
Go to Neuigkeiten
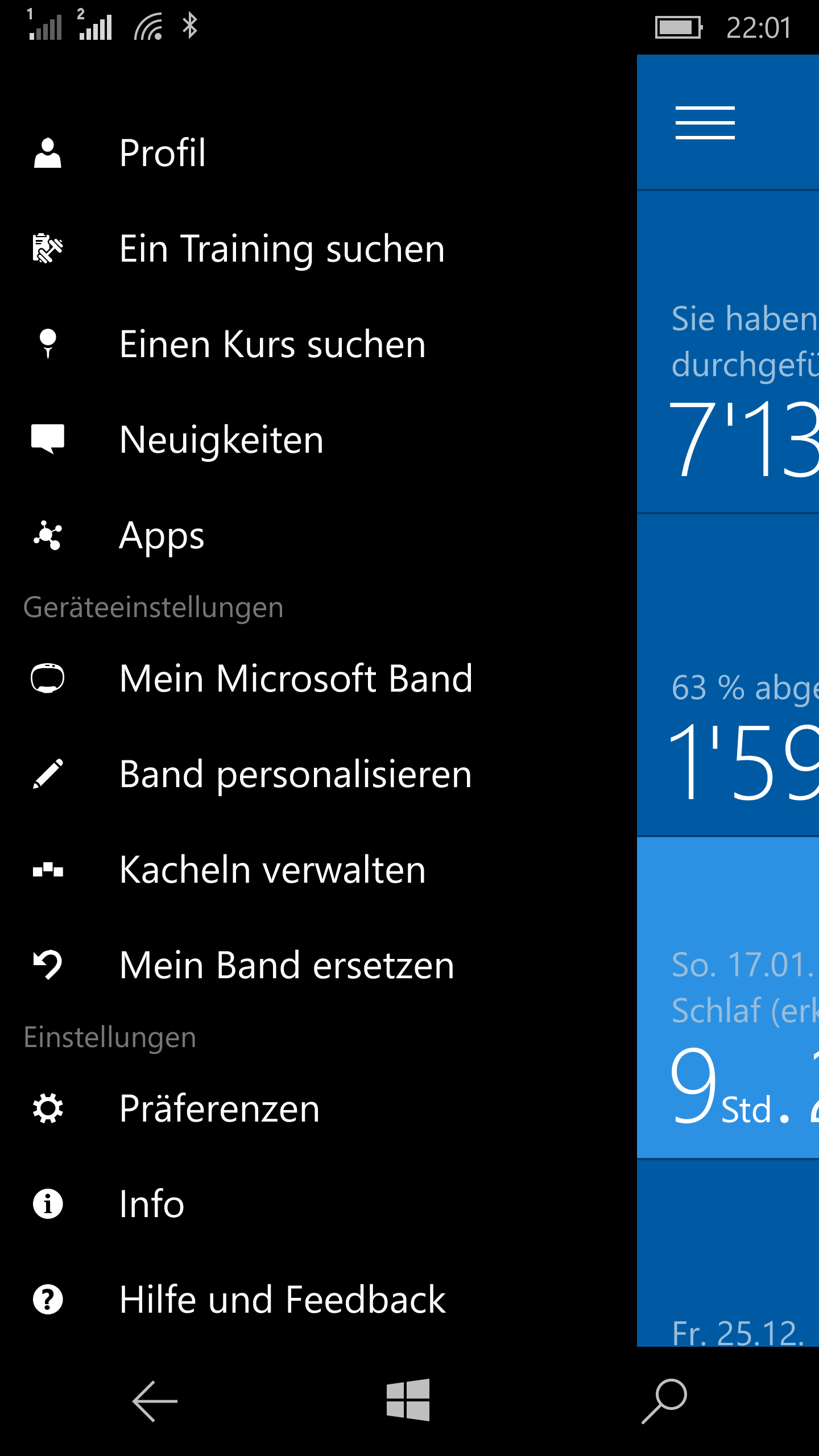(318, 440)
